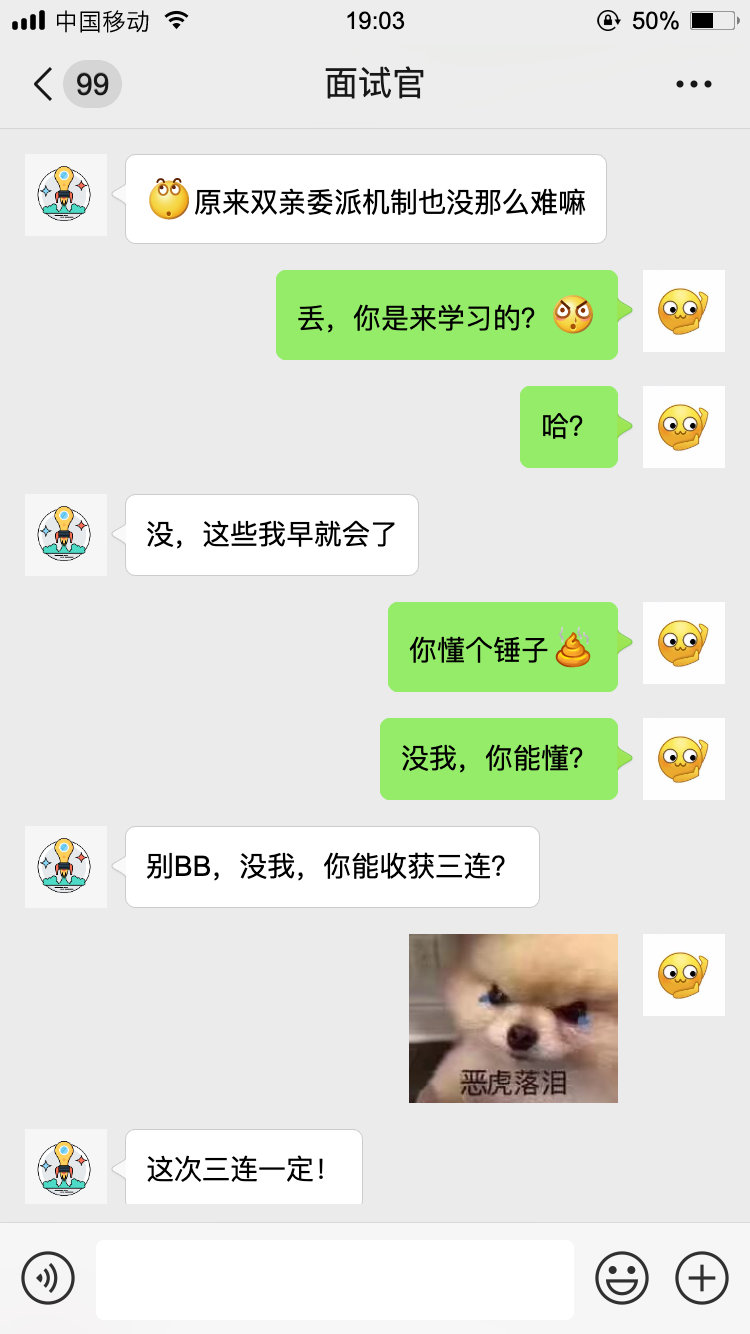The height and width of the screenshot is (1334, 750).
Task: Focus the message text field
Action: tap(335, 1279)
